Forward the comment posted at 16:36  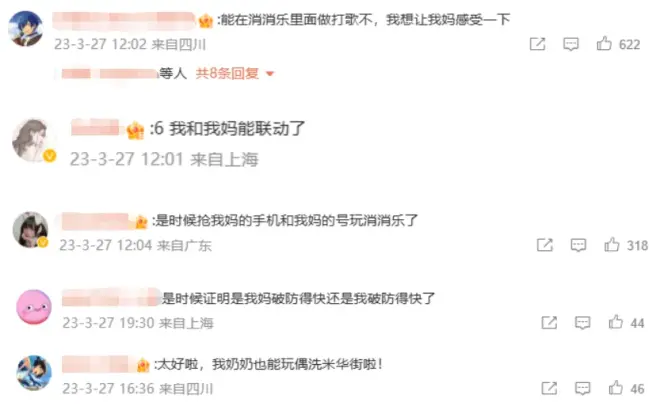tap(549, 388)
